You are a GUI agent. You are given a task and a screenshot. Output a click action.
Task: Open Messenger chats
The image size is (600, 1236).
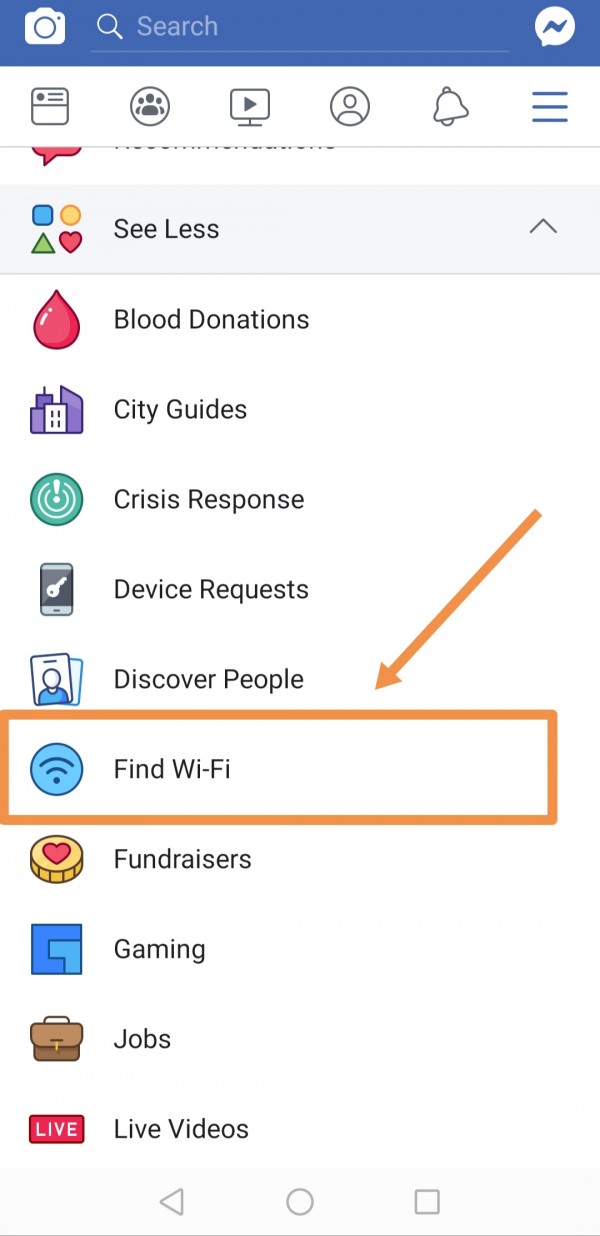(554, 27)
